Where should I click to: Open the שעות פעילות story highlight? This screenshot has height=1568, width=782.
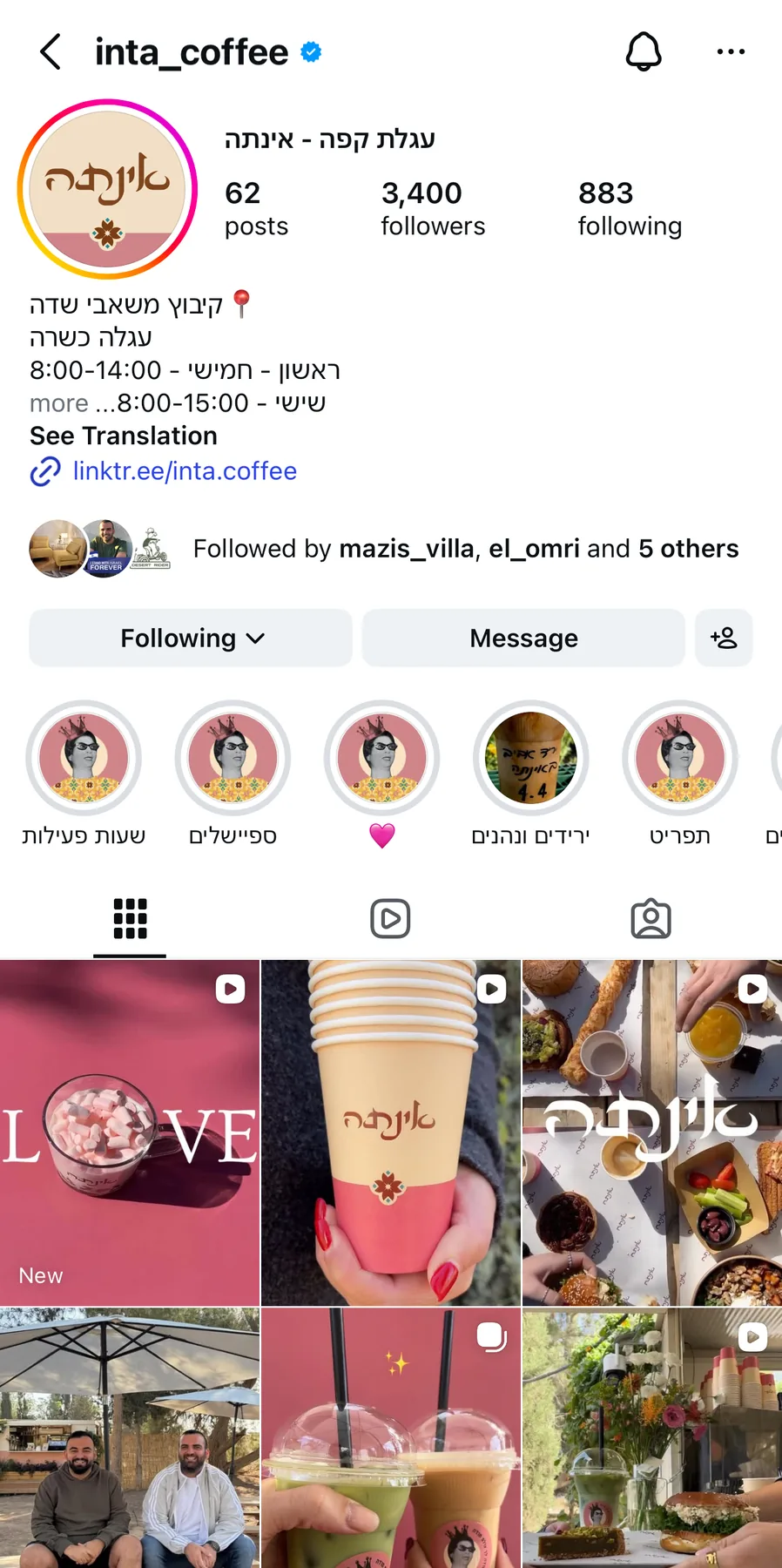pyautogui.click(x=84, y=758)
